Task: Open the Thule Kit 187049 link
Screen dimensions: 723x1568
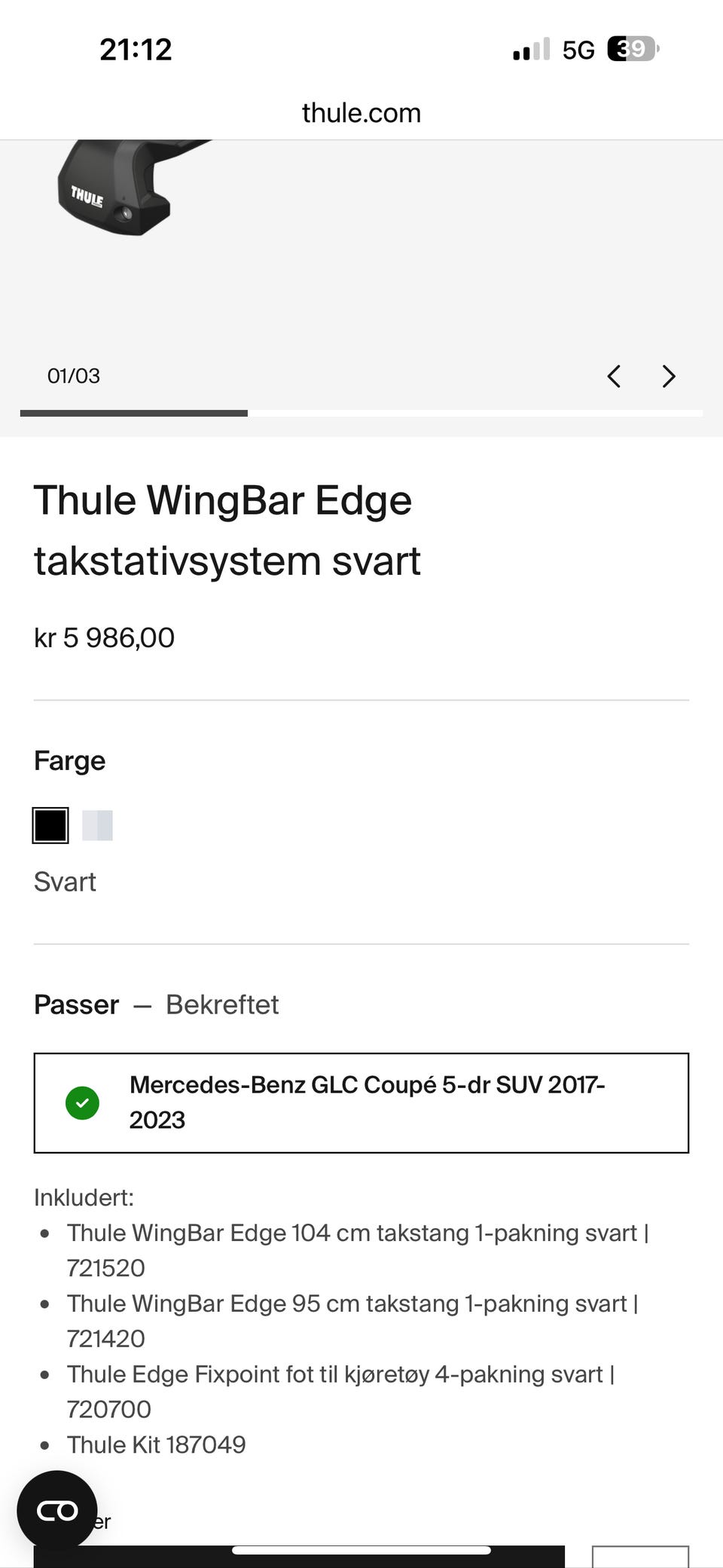Action: point(157,1444)
